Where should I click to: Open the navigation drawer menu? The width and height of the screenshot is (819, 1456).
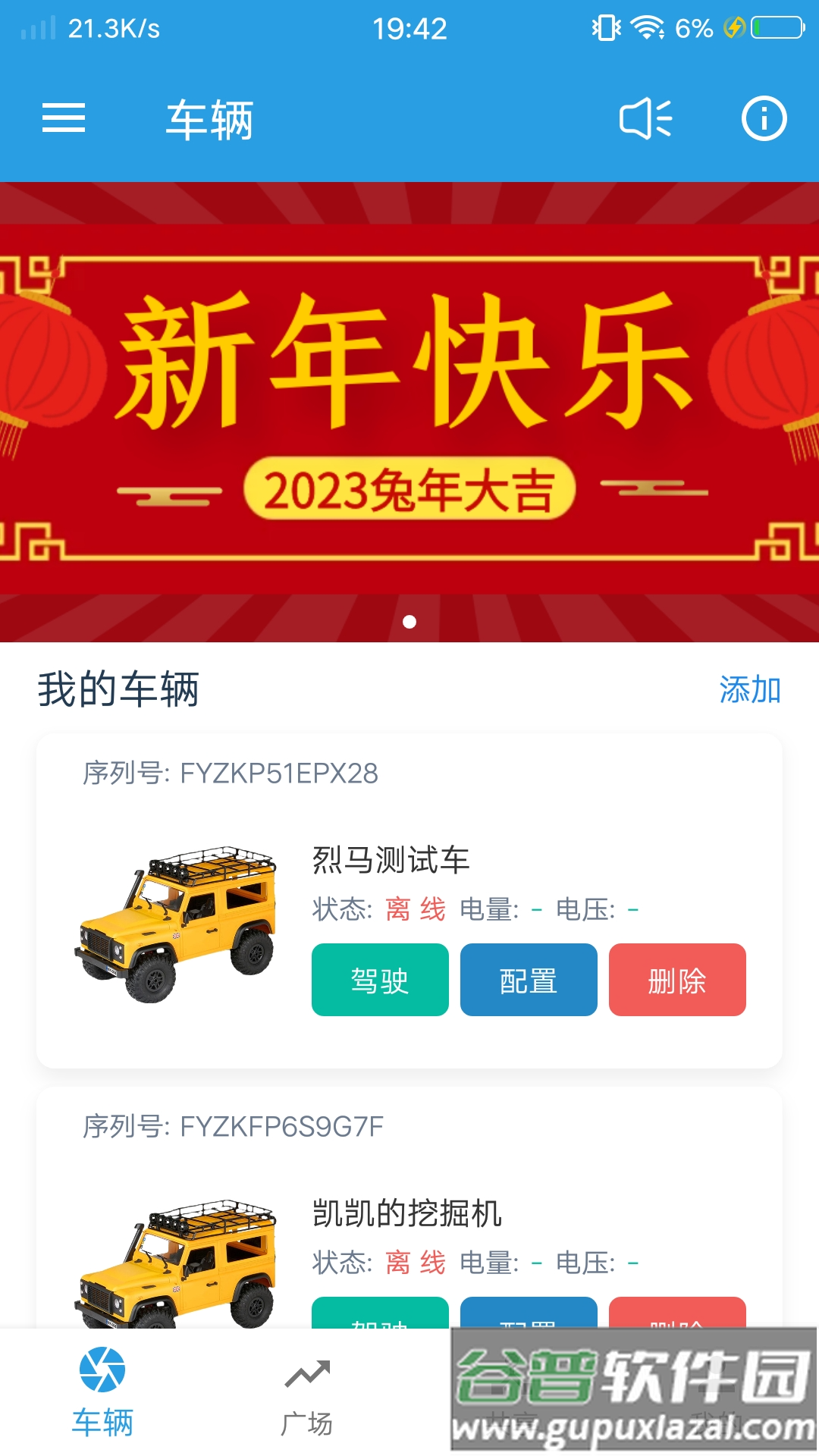[64, 118]
